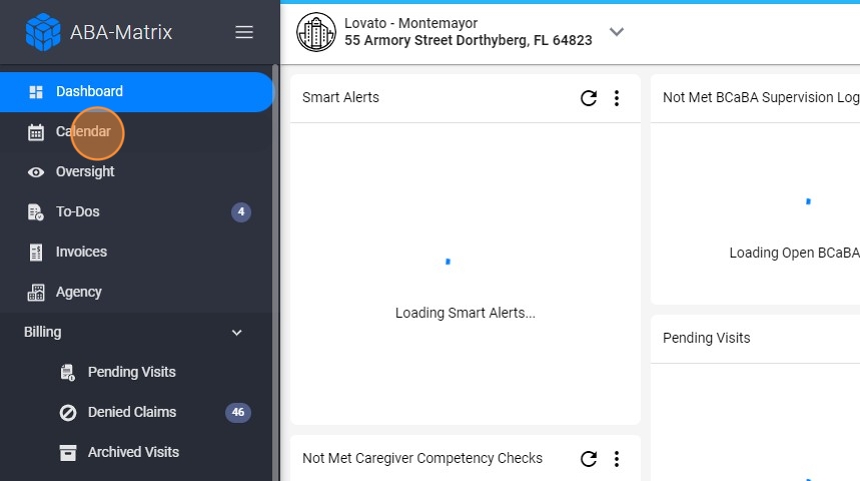Open Denied Claims under Billing

coord(131,412)
